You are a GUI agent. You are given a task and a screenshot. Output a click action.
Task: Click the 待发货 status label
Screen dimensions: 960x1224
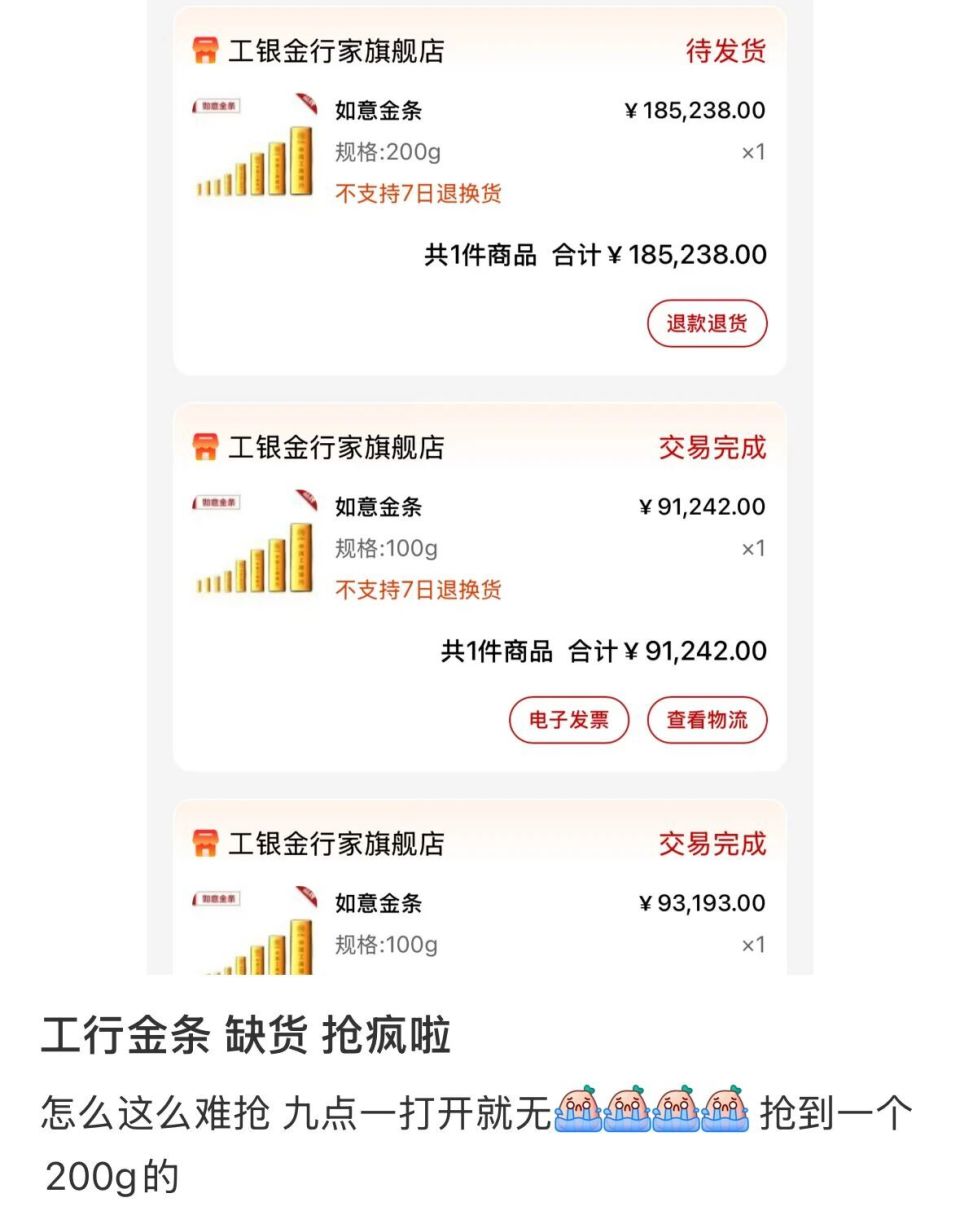[725, 51]
